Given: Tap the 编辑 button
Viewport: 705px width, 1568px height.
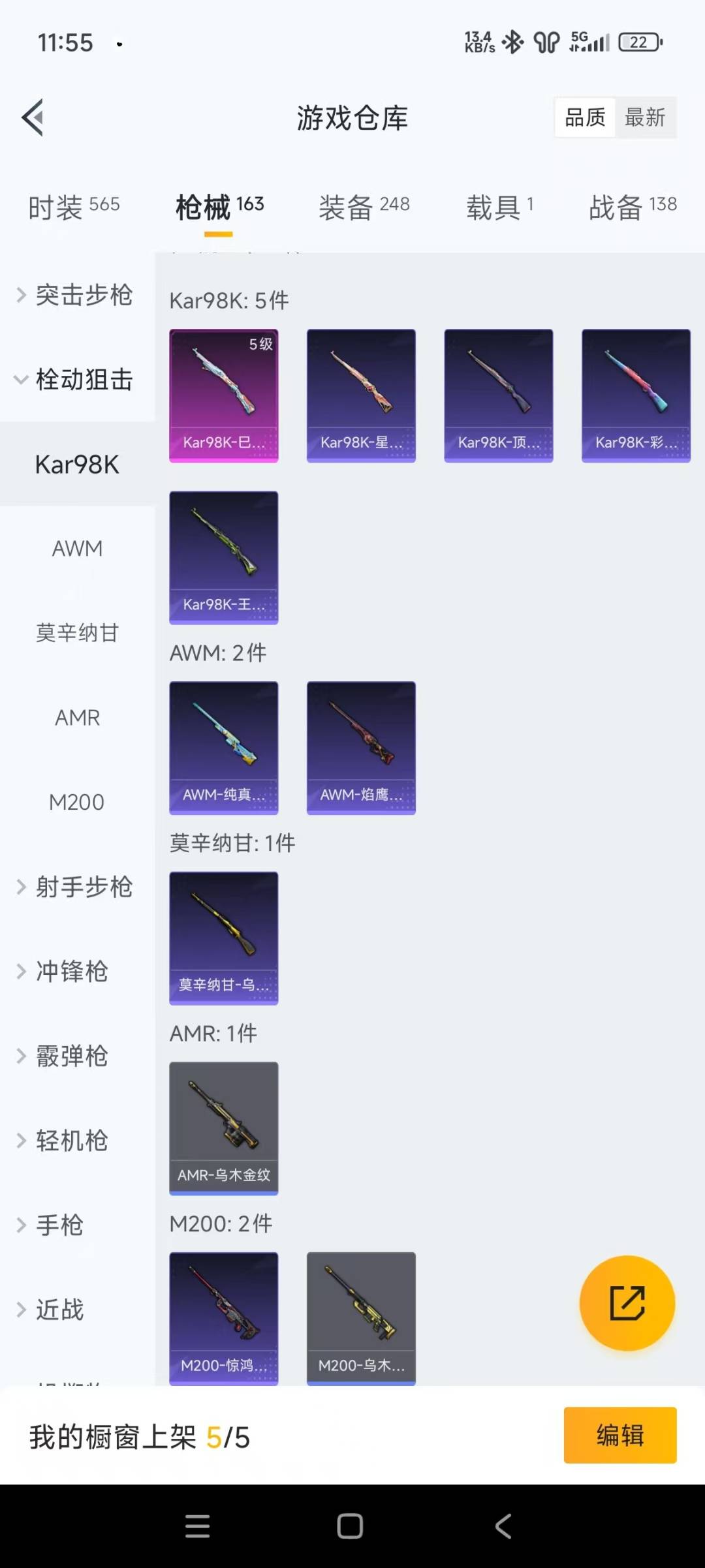Looking at the screenshot, I should tap(619, 1436).
